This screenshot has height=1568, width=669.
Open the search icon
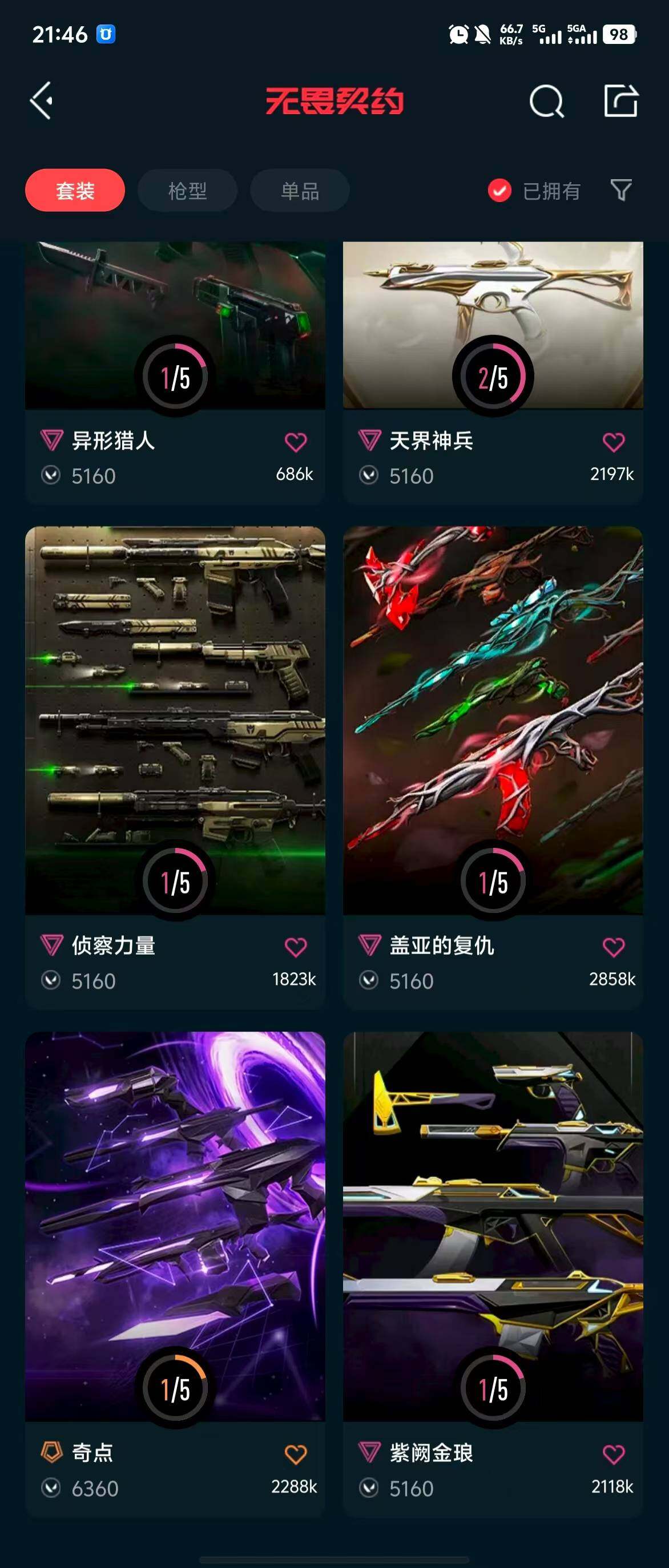click(x=546, y=101)
